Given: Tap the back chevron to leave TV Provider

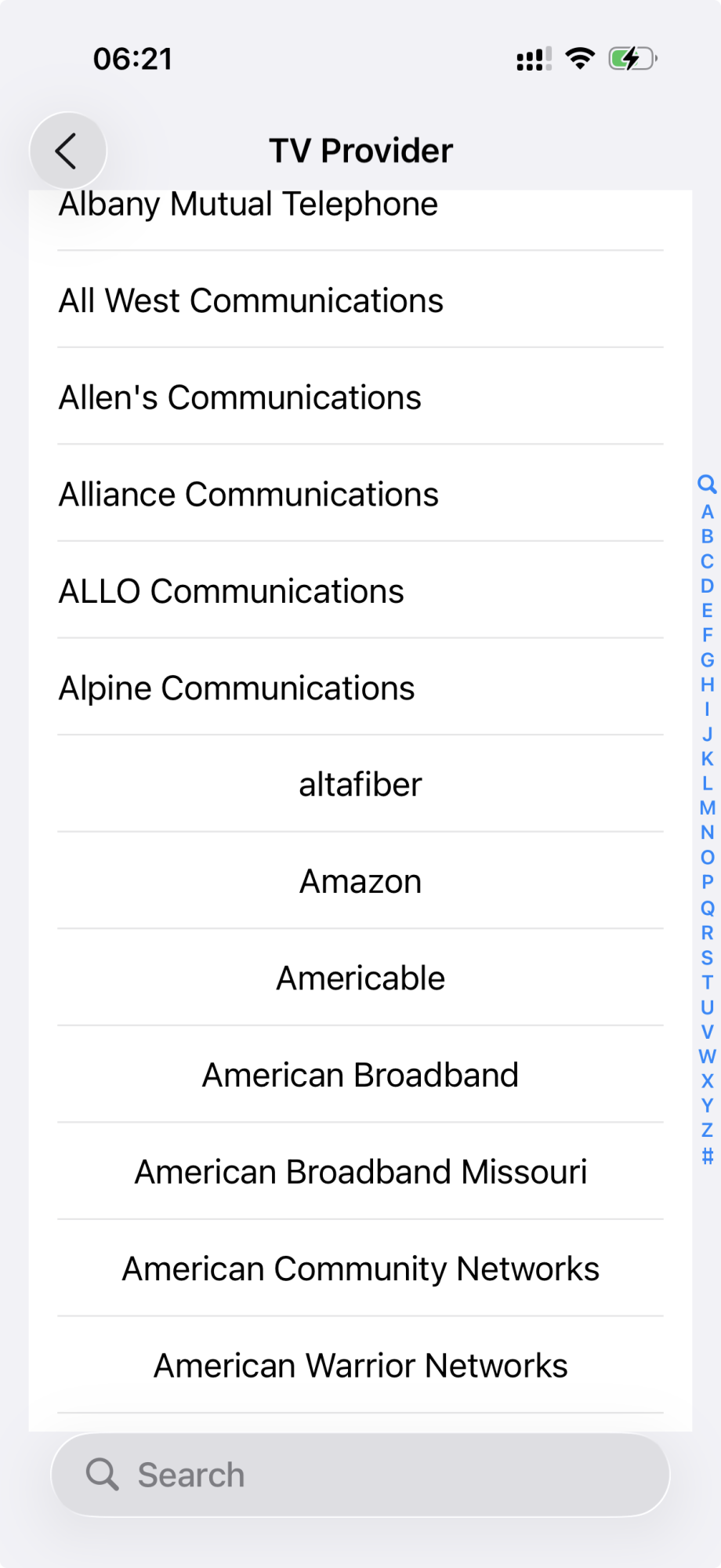Looking at the screenshot, I should pyautogui.click(x=67, y=151).
